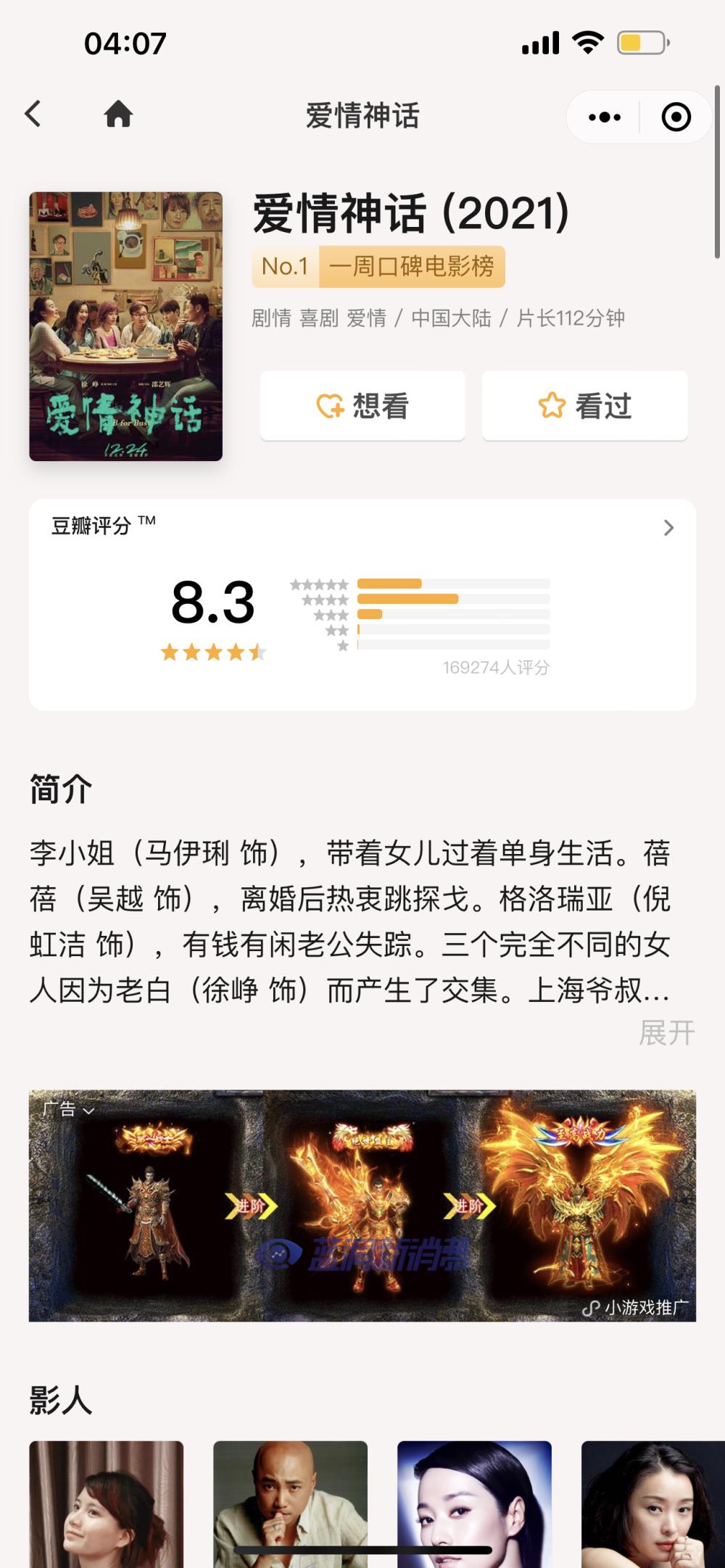Open the three-dot options menu

(x=604, y=116)
